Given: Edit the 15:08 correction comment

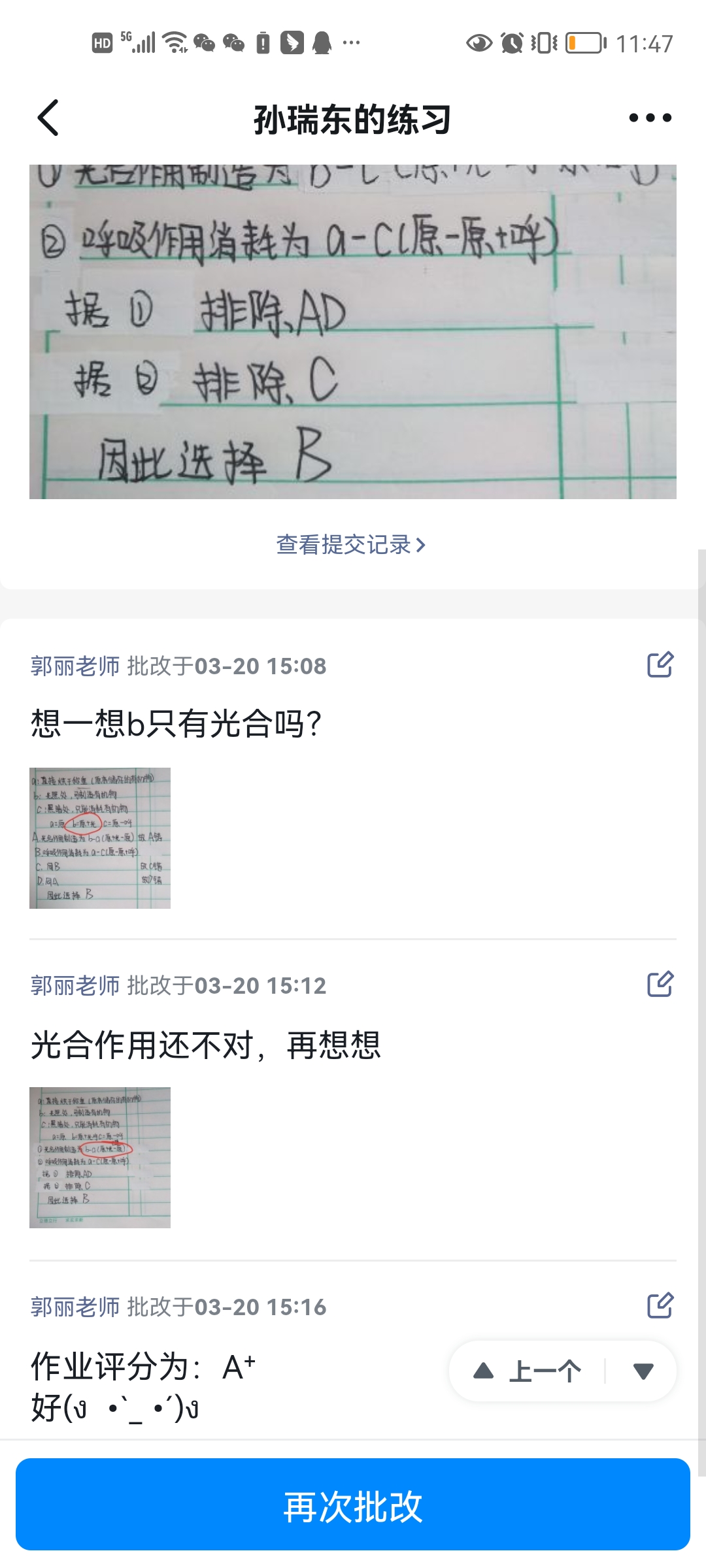Looking at the screenshot, I should click(x=660, y=664).
